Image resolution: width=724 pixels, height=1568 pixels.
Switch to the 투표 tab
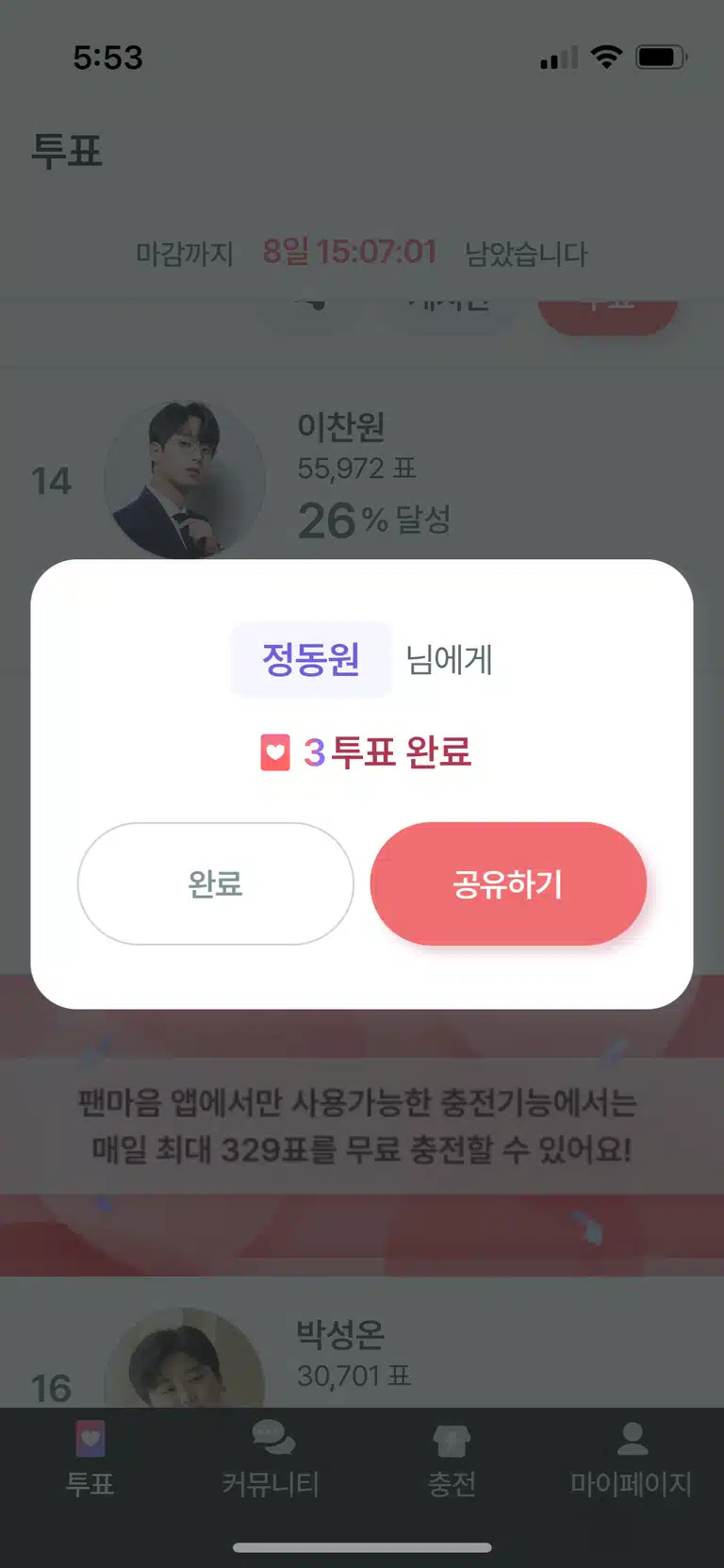click(x=90, y=1459)
